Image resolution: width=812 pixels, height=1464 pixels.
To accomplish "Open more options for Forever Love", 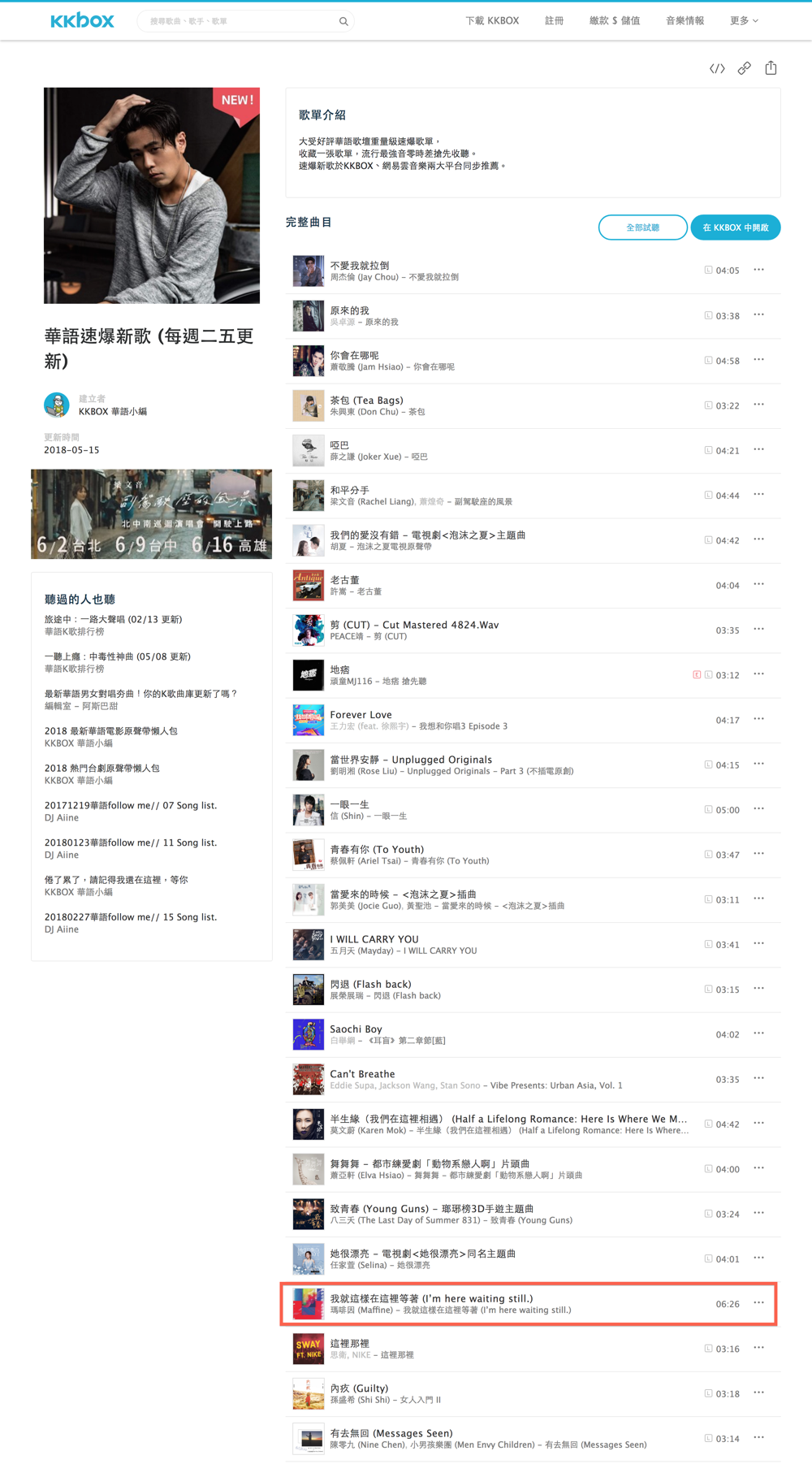I will tap(758, 719).
